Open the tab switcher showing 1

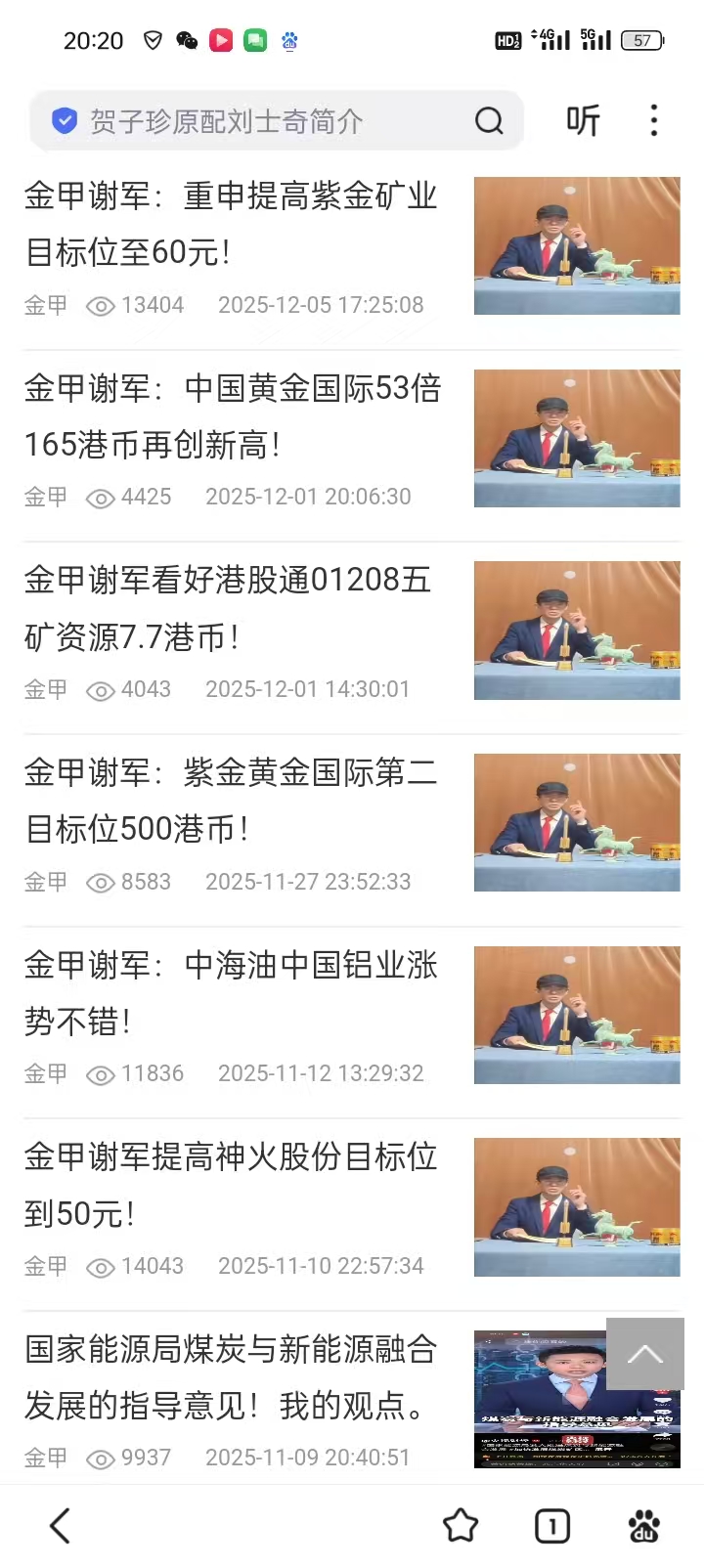tap(552, 1526)
